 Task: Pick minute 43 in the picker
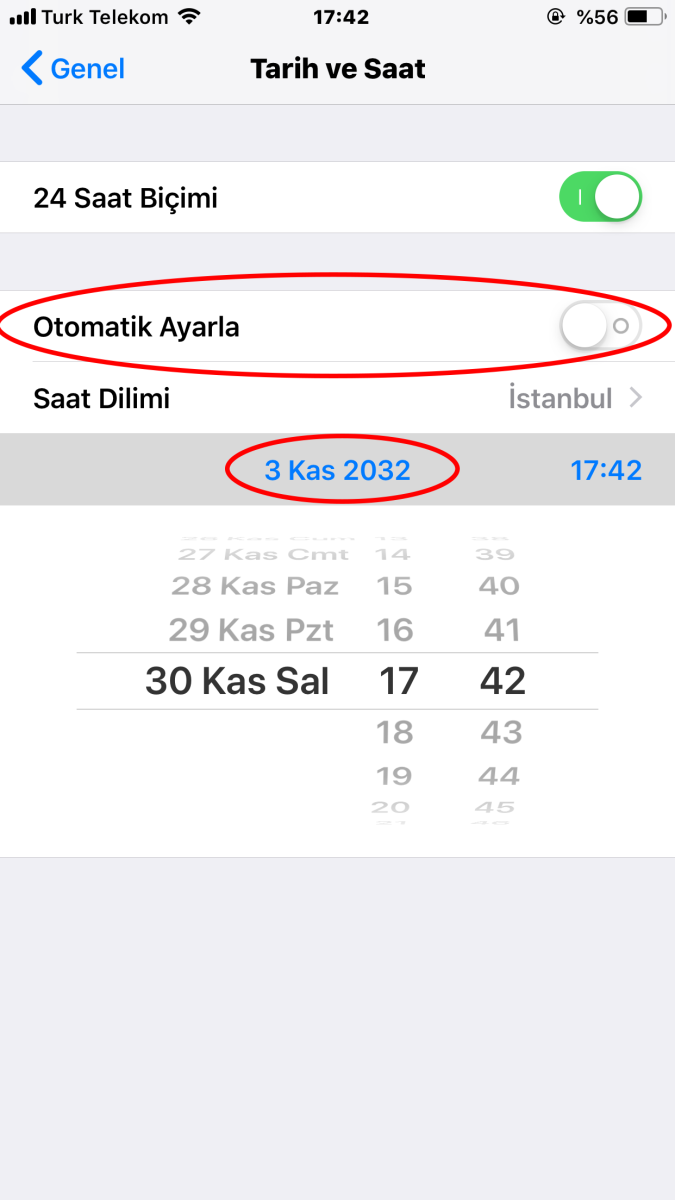click(501, 732)
